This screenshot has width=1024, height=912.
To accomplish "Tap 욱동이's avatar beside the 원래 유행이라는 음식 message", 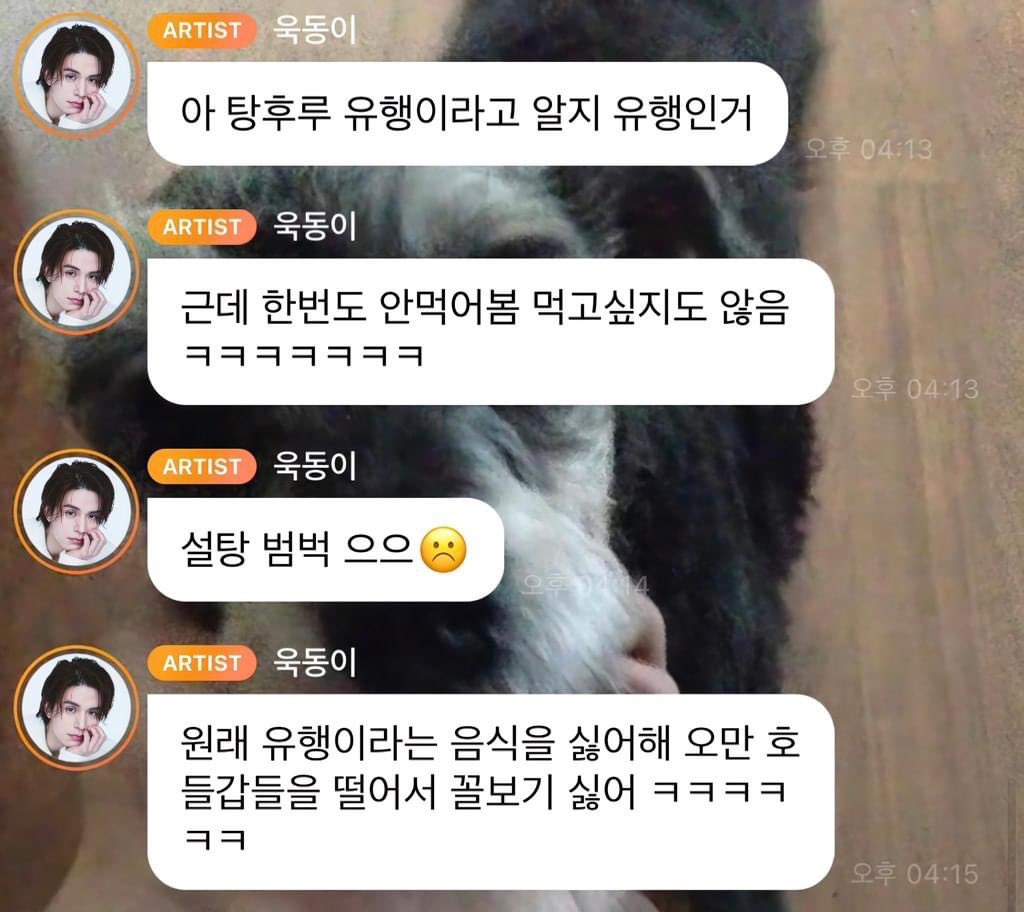I will [77, 707].
